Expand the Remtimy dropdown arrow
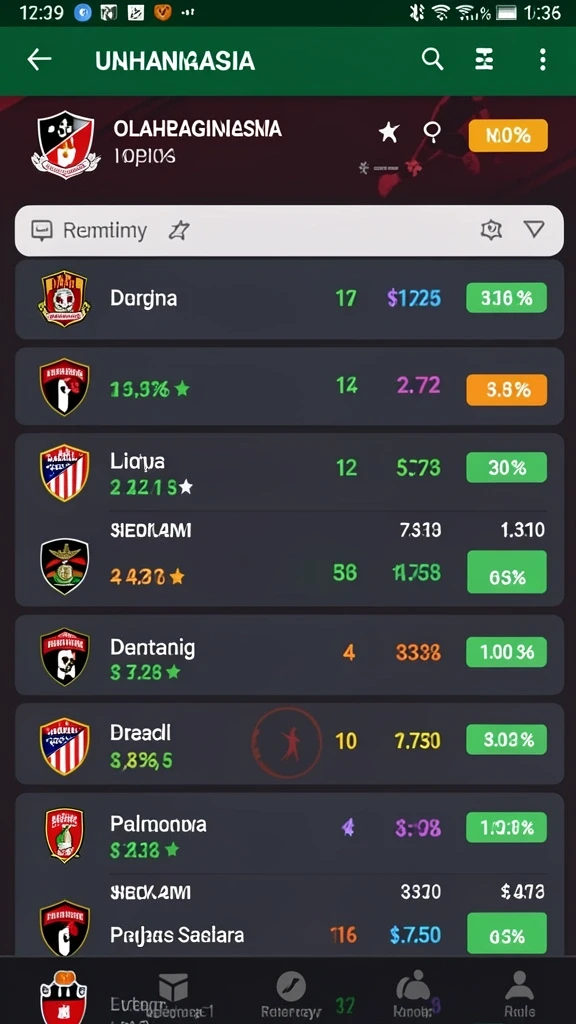This screenshot has width=576, height=1024. (534, 229)
